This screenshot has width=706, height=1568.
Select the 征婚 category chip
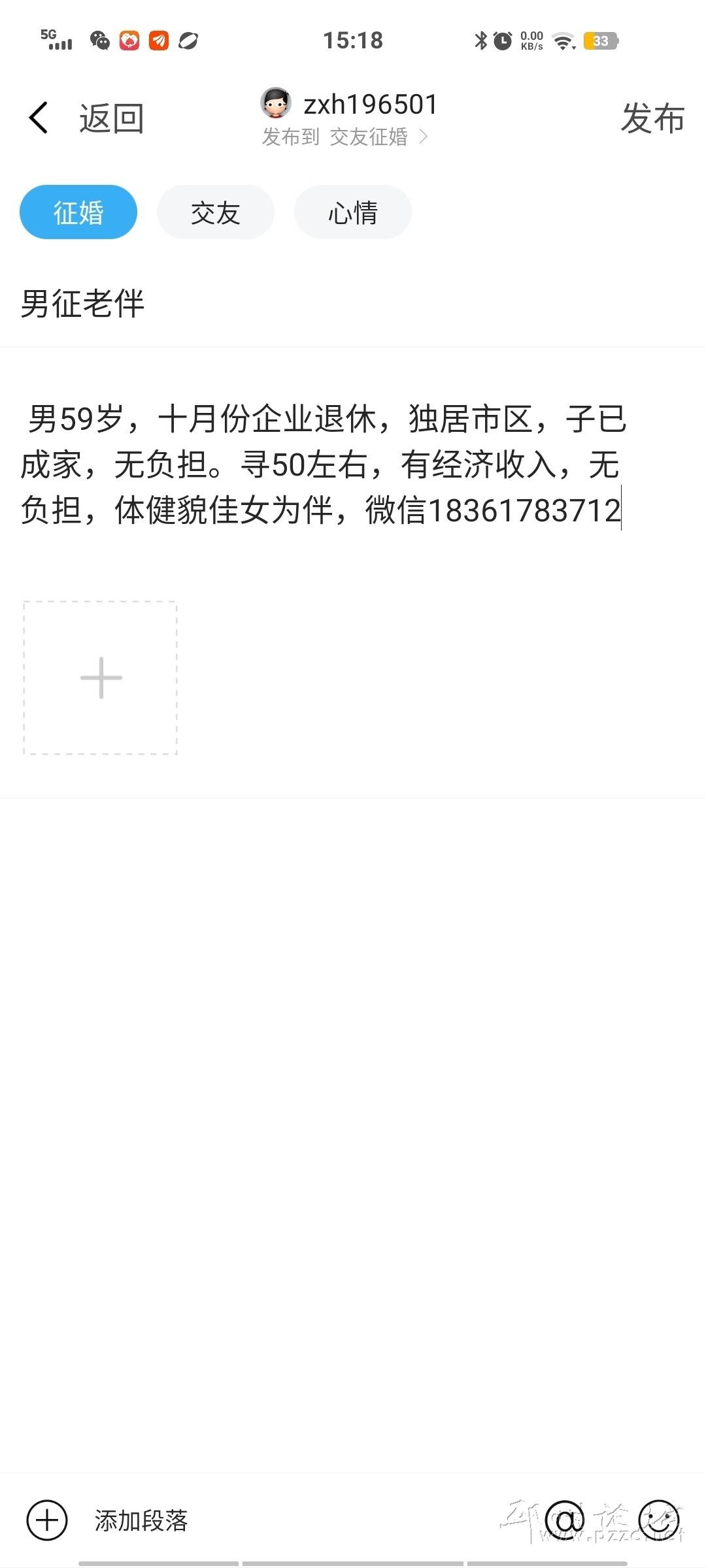click(78, 212)
